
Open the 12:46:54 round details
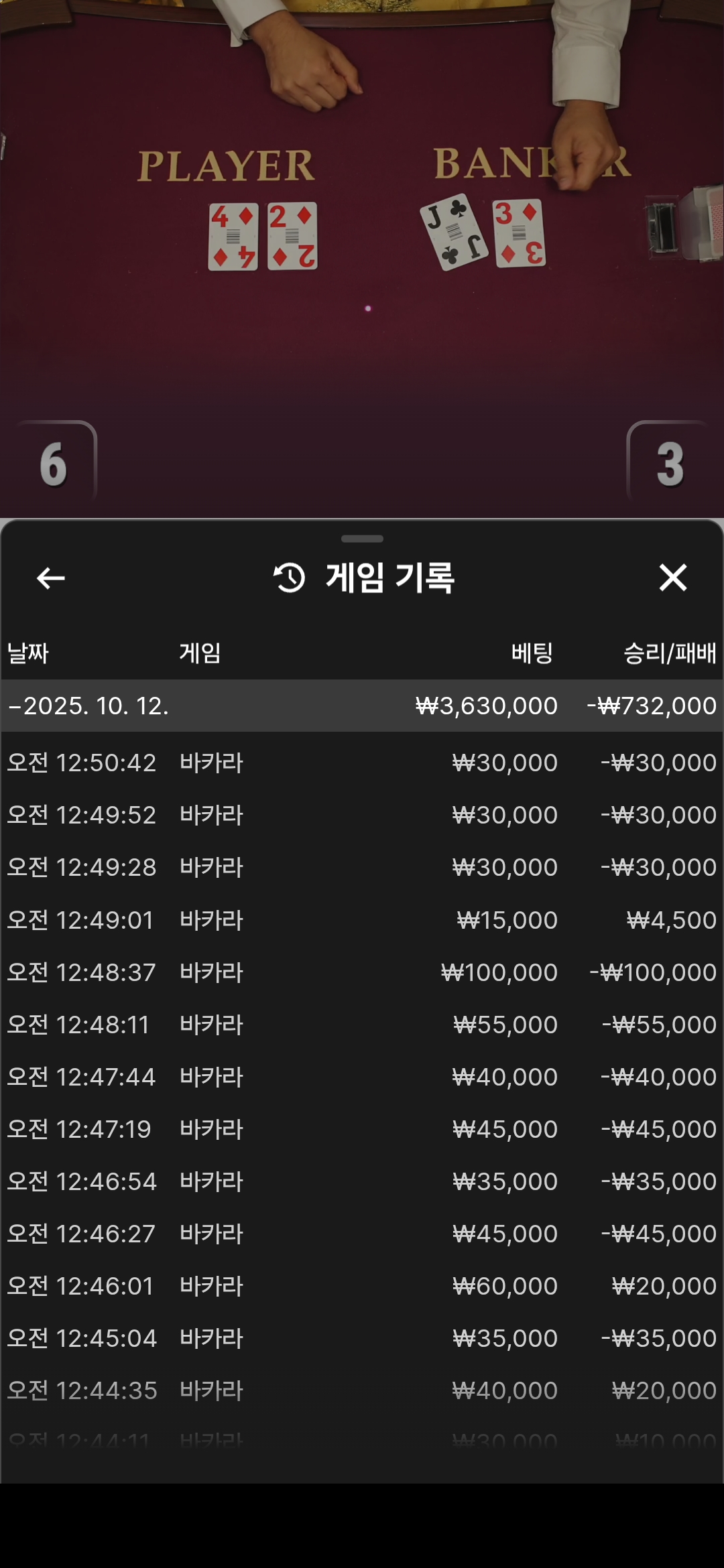point(362,1181)
